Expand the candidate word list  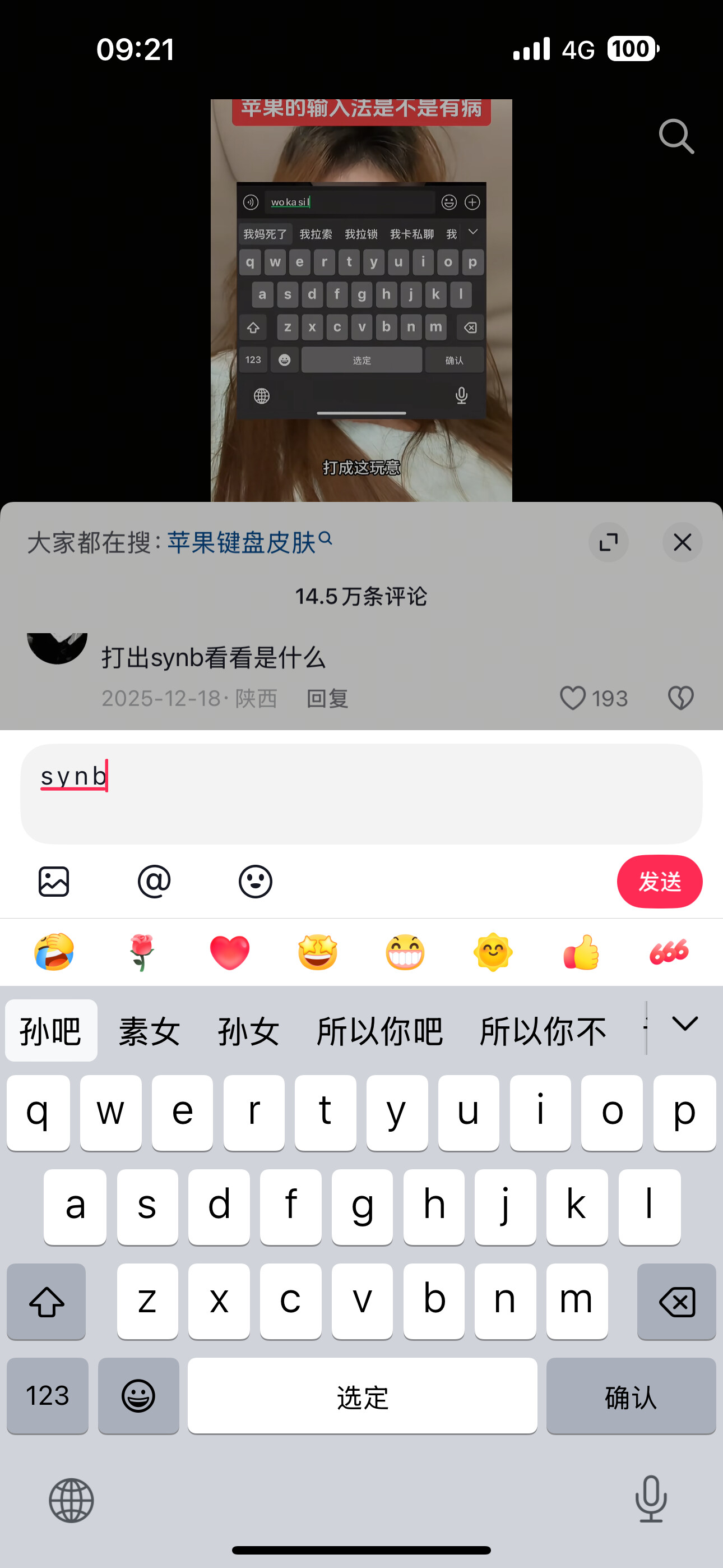(x=685, y=1024)
